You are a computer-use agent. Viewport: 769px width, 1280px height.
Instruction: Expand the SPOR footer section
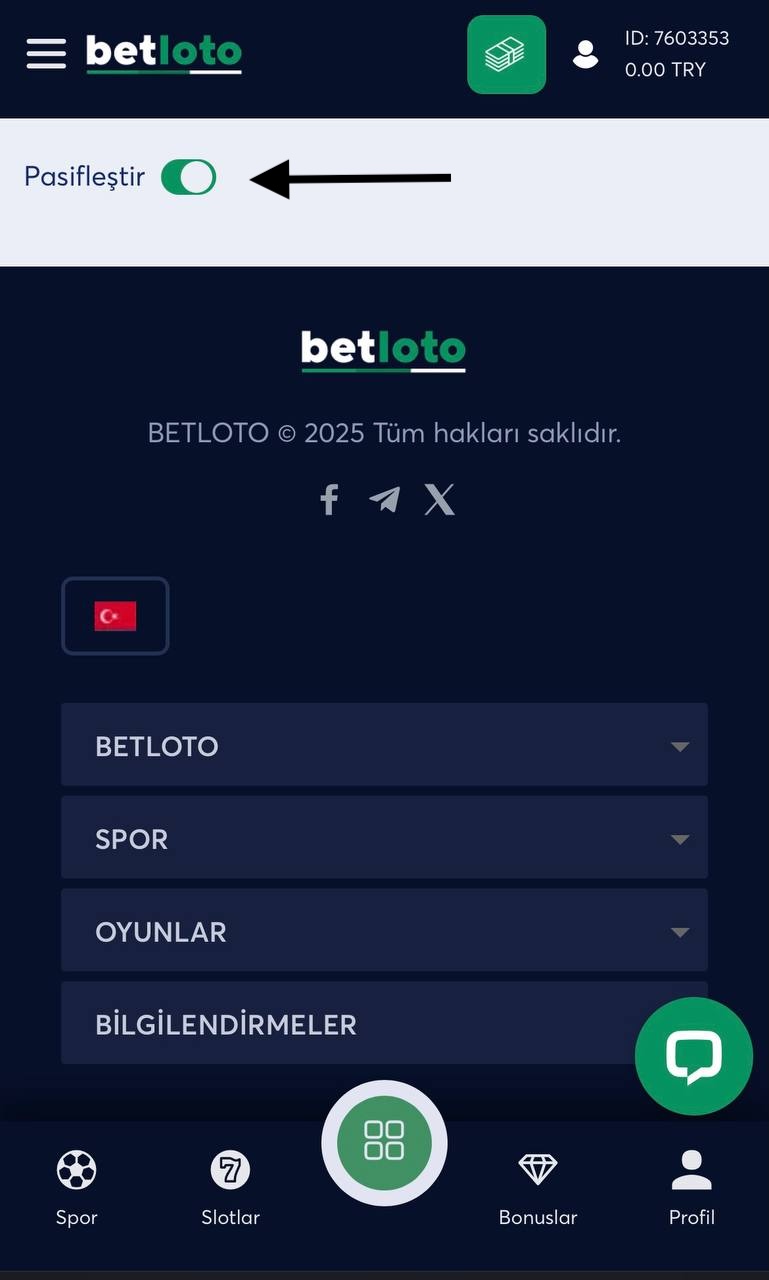384,838
